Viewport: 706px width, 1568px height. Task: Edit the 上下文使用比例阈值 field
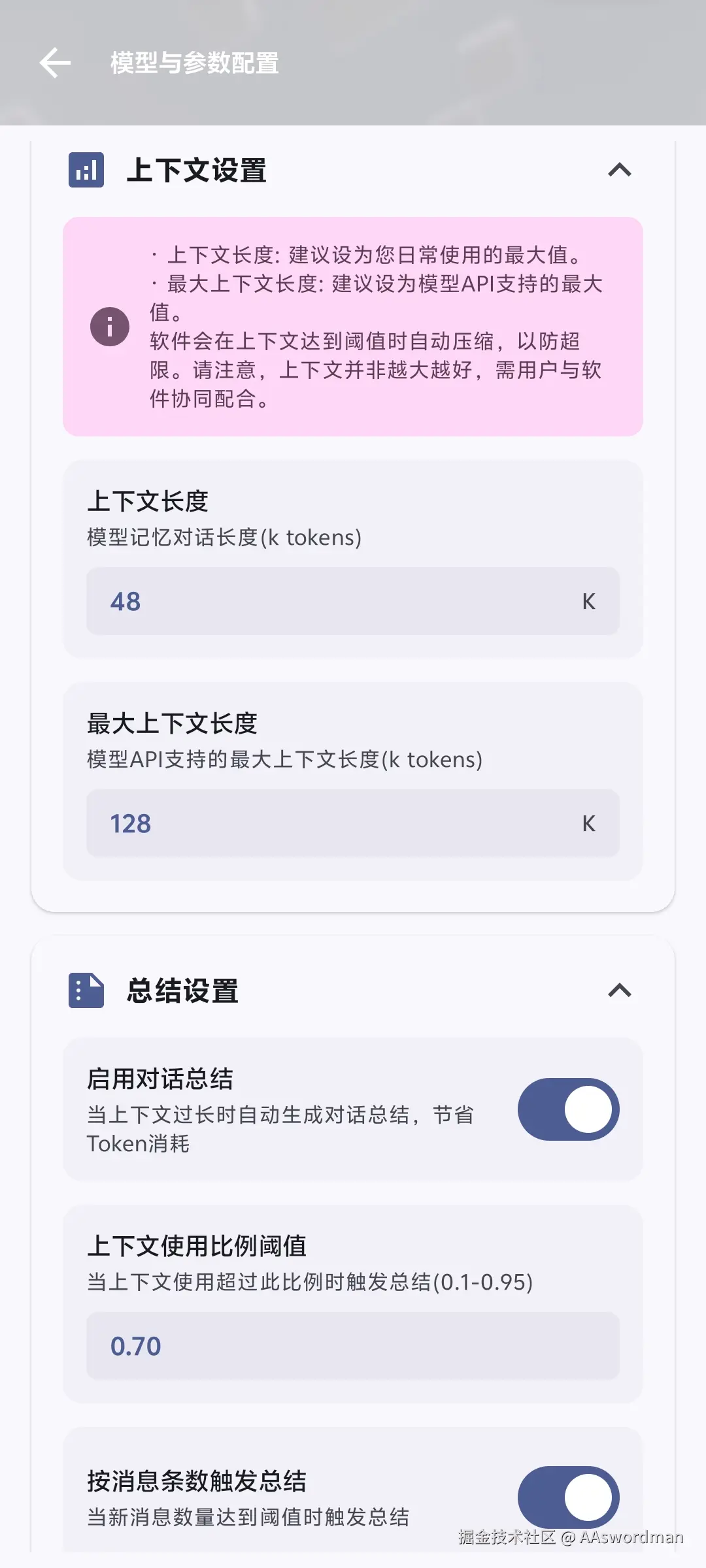(353, 1346)
